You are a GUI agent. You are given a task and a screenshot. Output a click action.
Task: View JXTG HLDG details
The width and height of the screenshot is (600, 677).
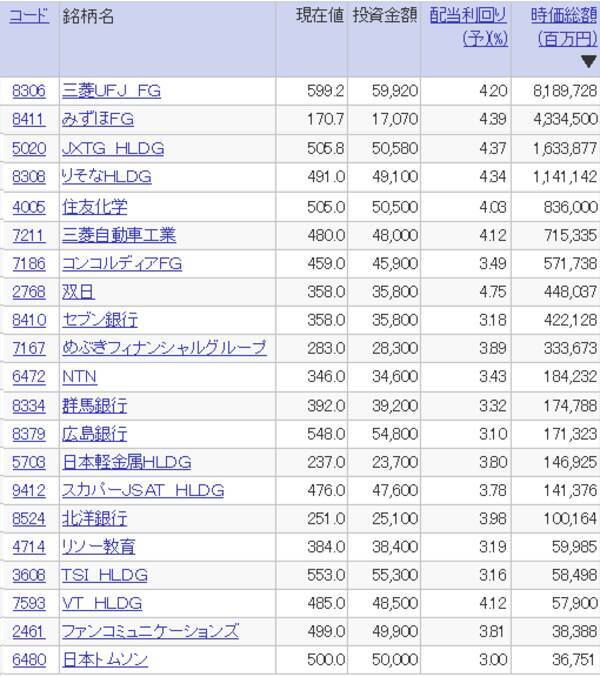pos(113,149)
